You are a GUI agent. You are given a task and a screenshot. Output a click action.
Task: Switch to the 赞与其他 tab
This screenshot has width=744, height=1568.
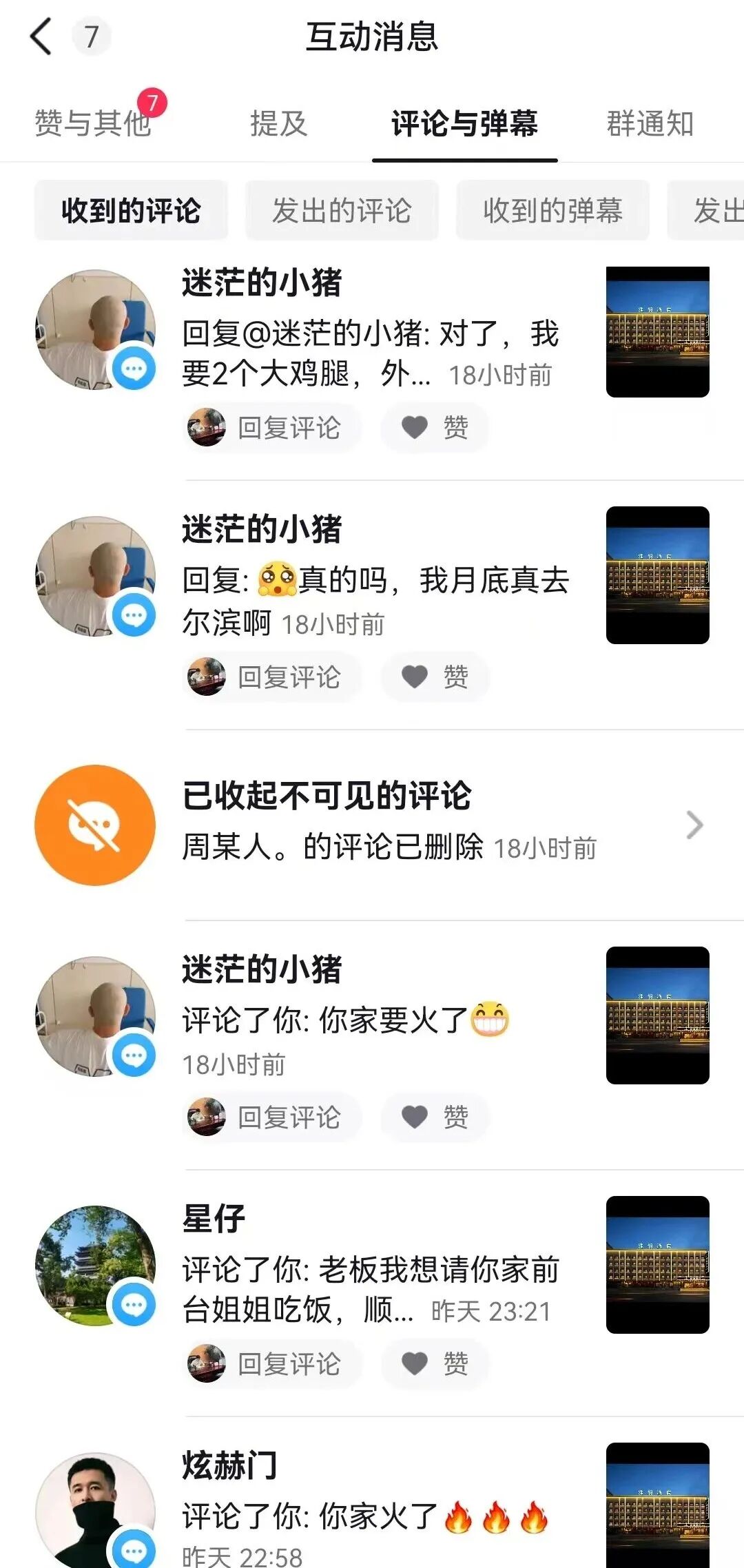[93, 124]
